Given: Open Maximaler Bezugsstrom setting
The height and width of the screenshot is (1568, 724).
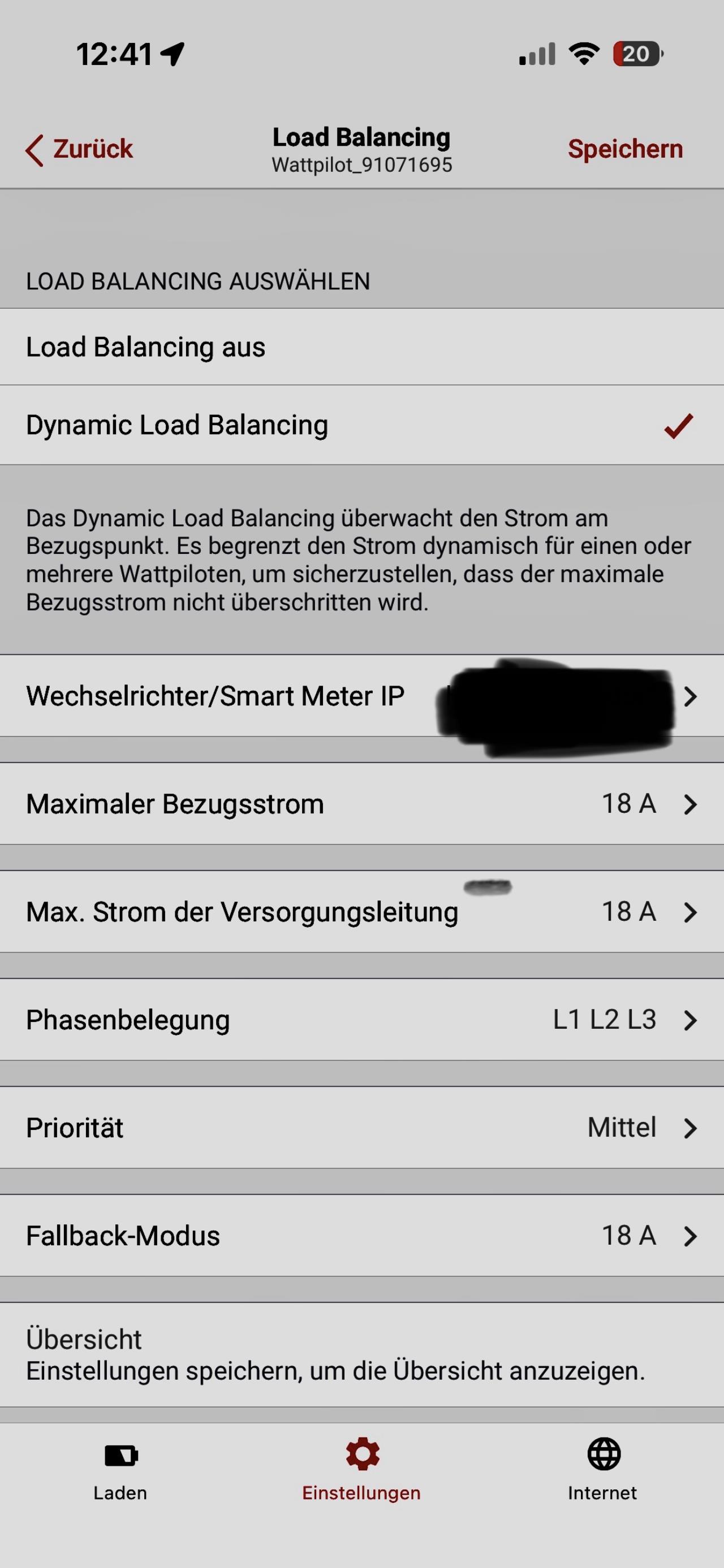Looking at the screenshot, I should [361, 803].
